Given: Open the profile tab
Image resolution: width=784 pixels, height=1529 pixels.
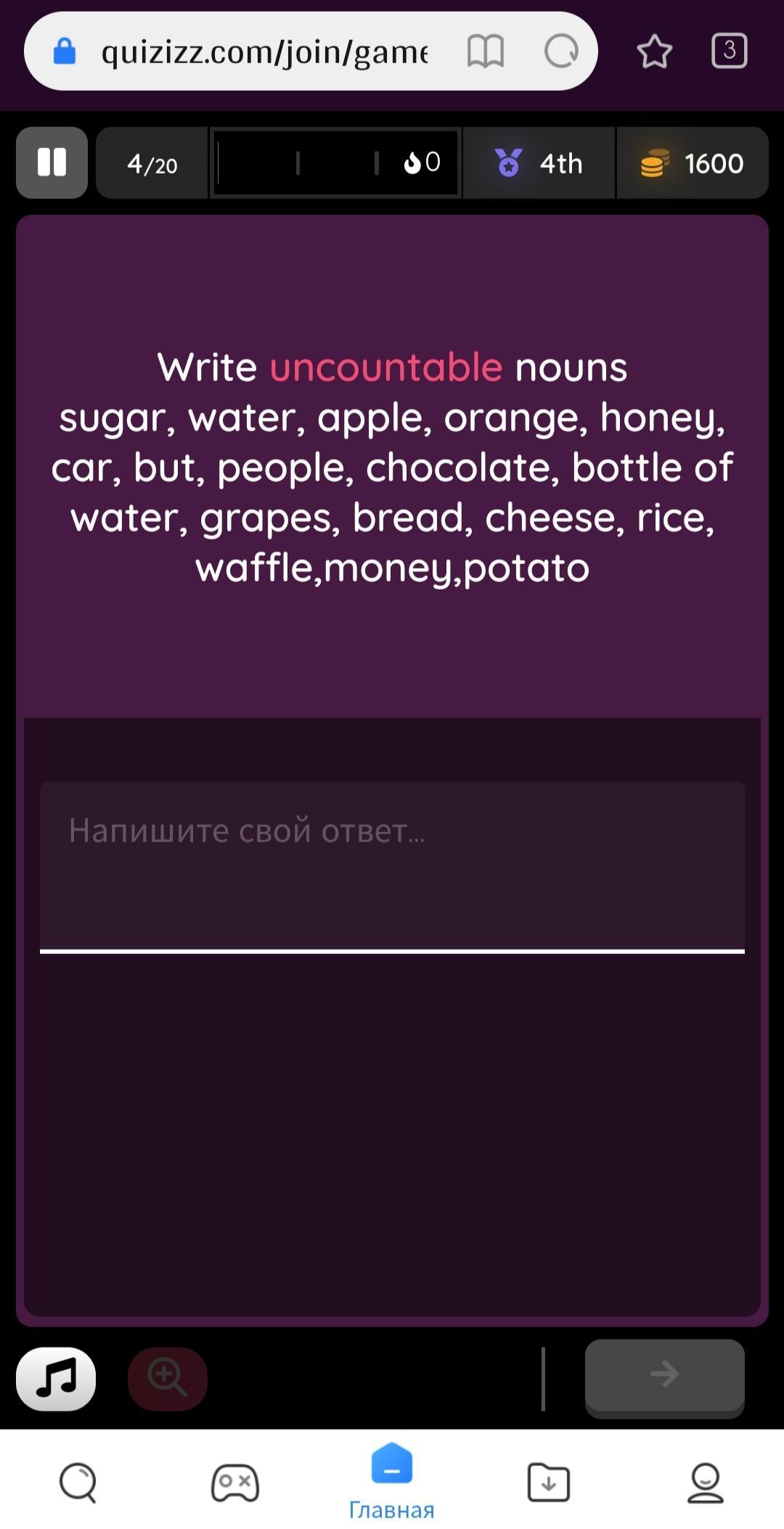Looking at the screenshot, I should click(x=706, y=1483).
